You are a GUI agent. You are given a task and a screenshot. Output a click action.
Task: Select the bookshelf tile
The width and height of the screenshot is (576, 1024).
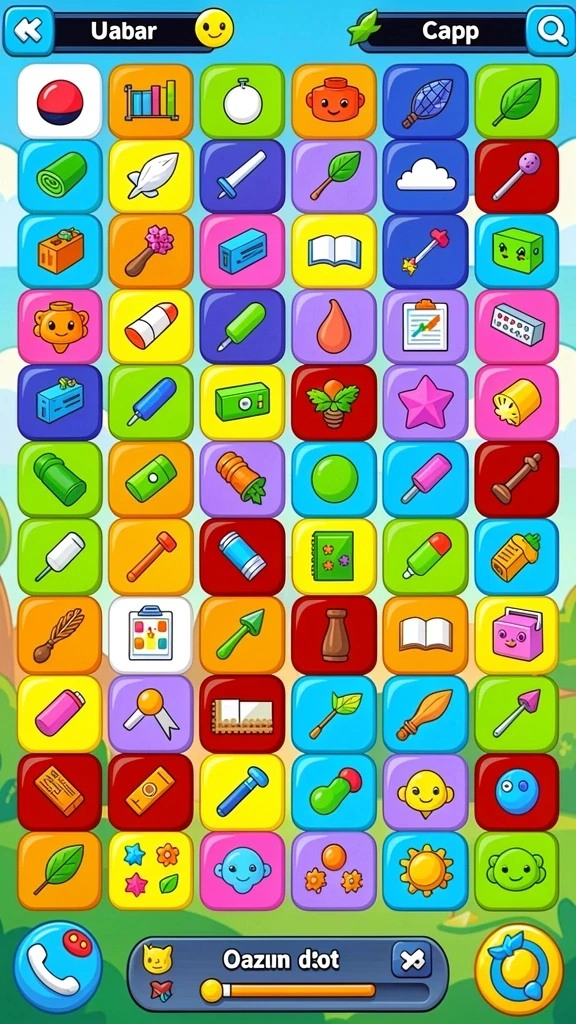pyautogui.click(x=151, y=101)
